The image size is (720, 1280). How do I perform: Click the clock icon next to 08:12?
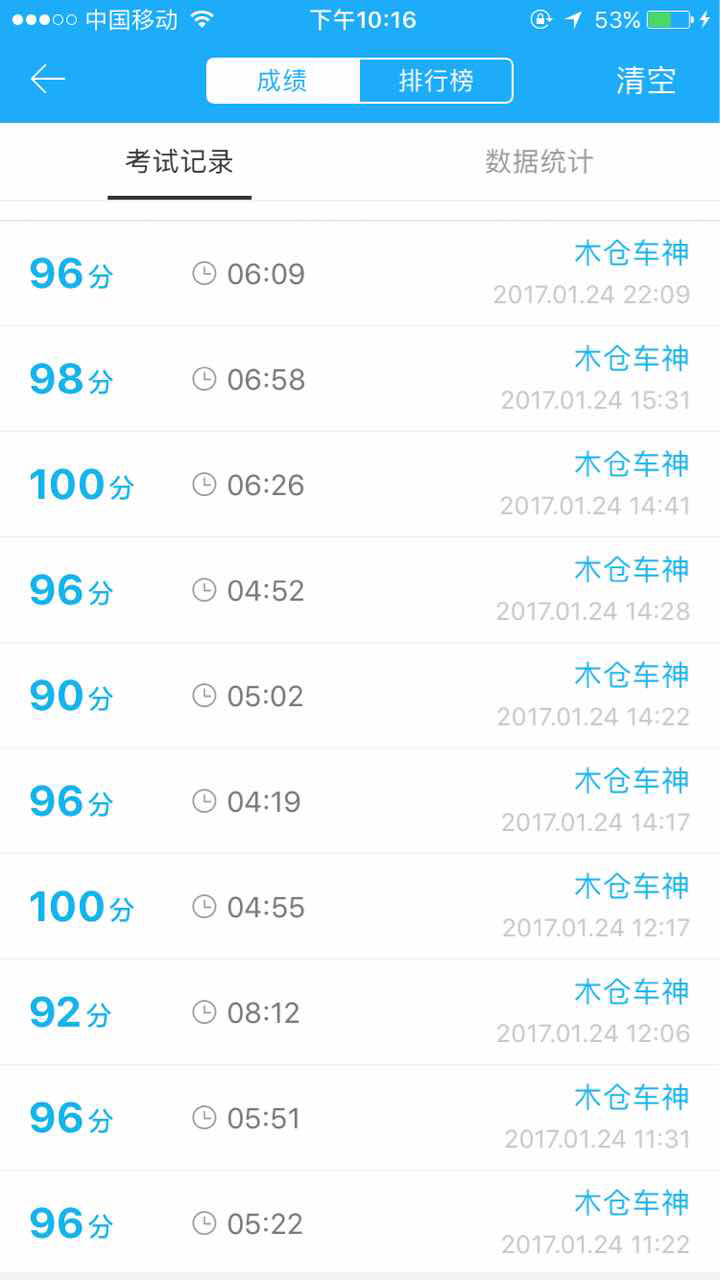(205, 1012)
